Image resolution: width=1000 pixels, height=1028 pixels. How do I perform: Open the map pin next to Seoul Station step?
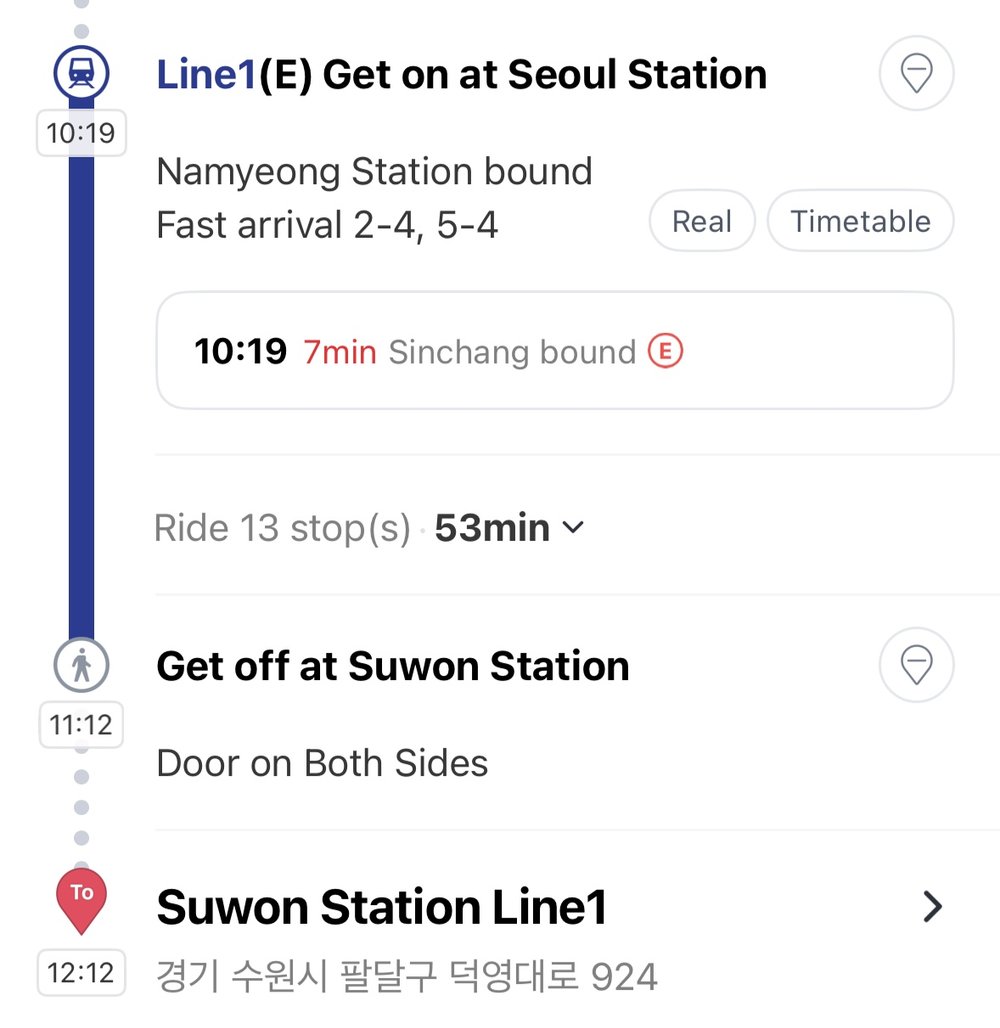point(916,73)
